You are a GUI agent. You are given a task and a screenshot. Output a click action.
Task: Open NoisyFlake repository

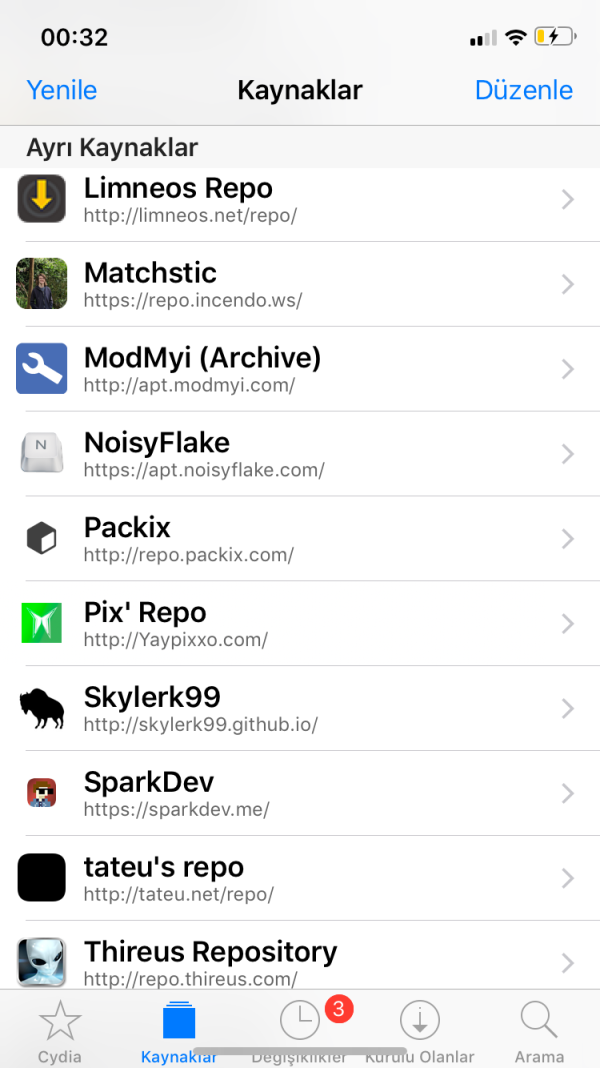tap(300, 454)
